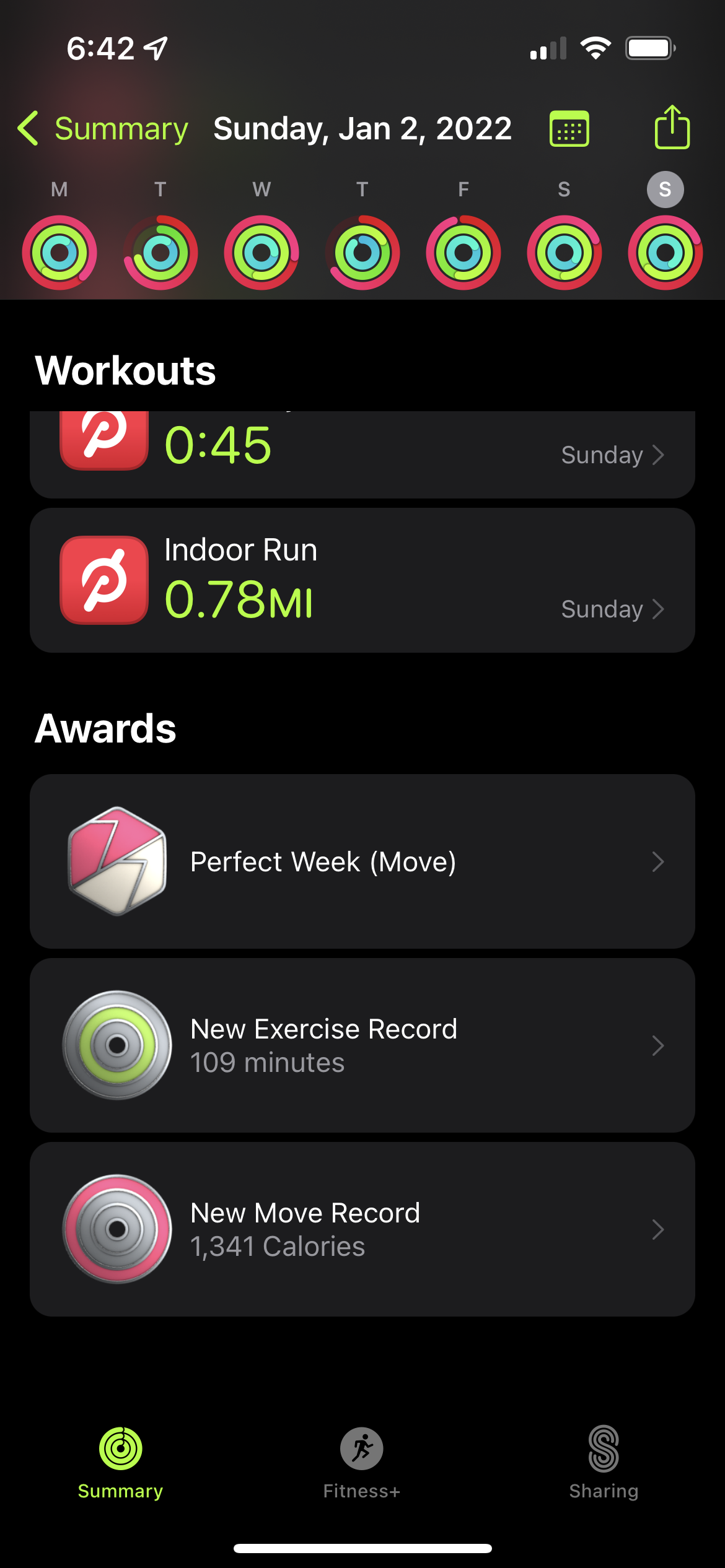Go back to Summary
Image resolution: width=725 pixels, height=1568 pixels.
[103, 129]
